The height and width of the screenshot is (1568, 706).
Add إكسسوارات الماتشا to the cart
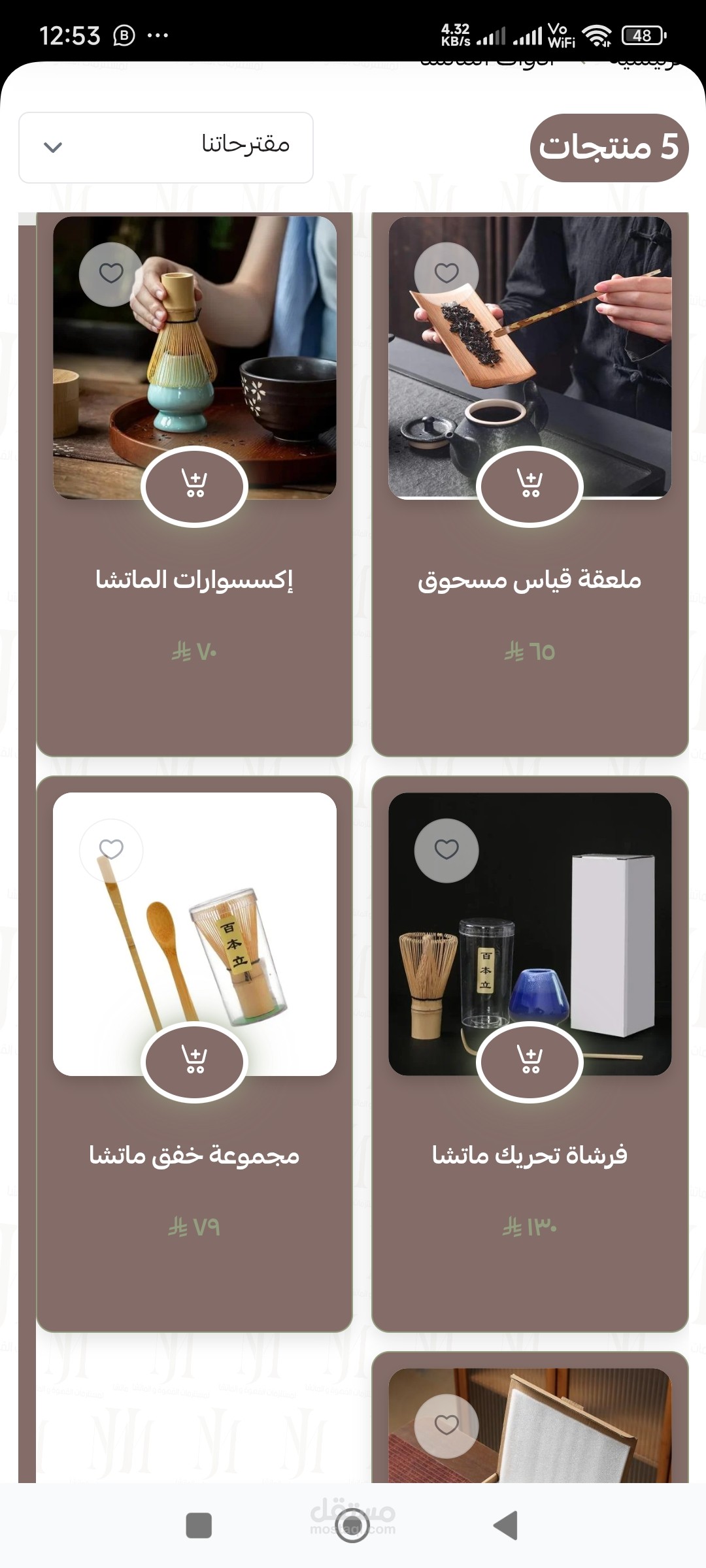coord(194,486)
